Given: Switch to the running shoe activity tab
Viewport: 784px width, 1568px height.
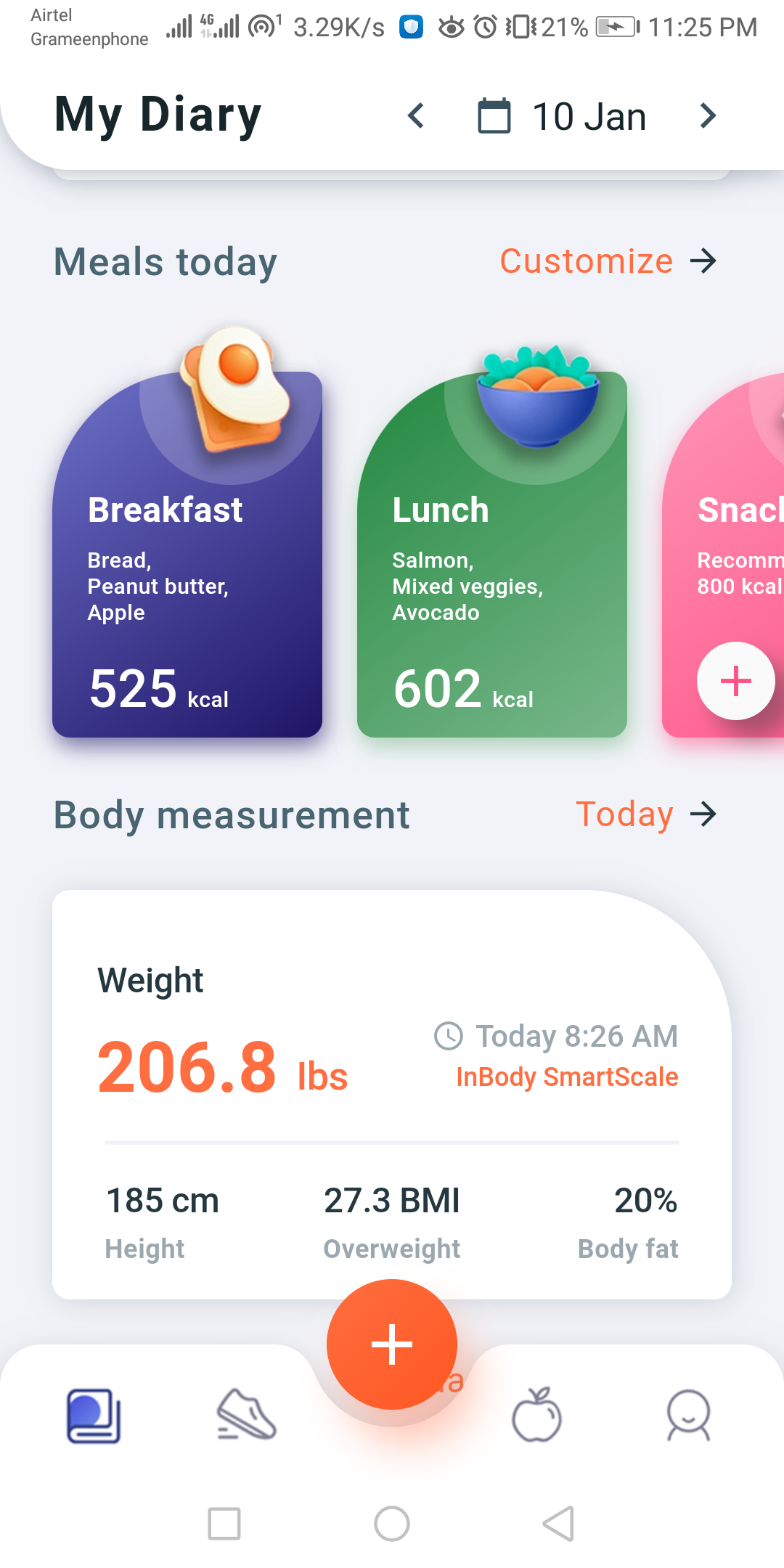Looking at the screenshot, I should click(246, 1416).
